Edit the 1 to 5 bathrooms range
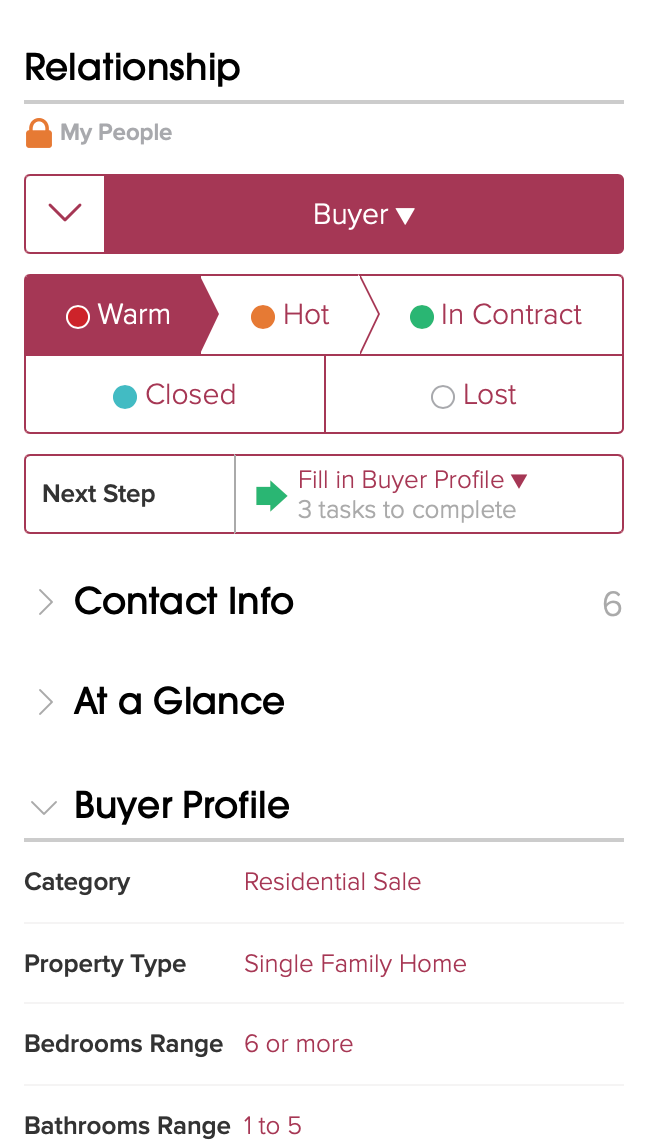 tap(272, 1126)
